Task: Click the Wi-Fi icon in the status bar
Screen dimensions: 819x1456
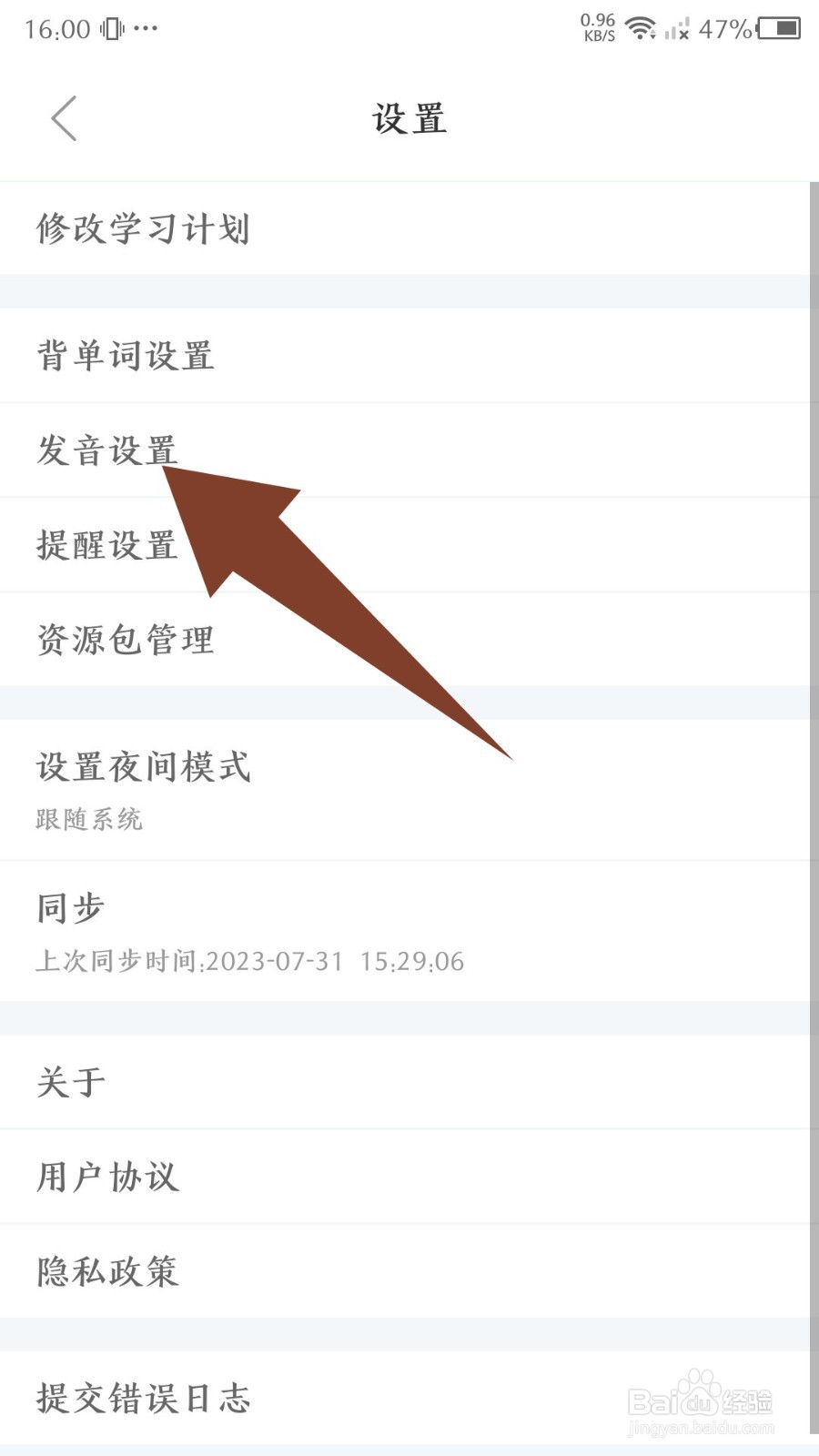Action: (x=642, y=27)
